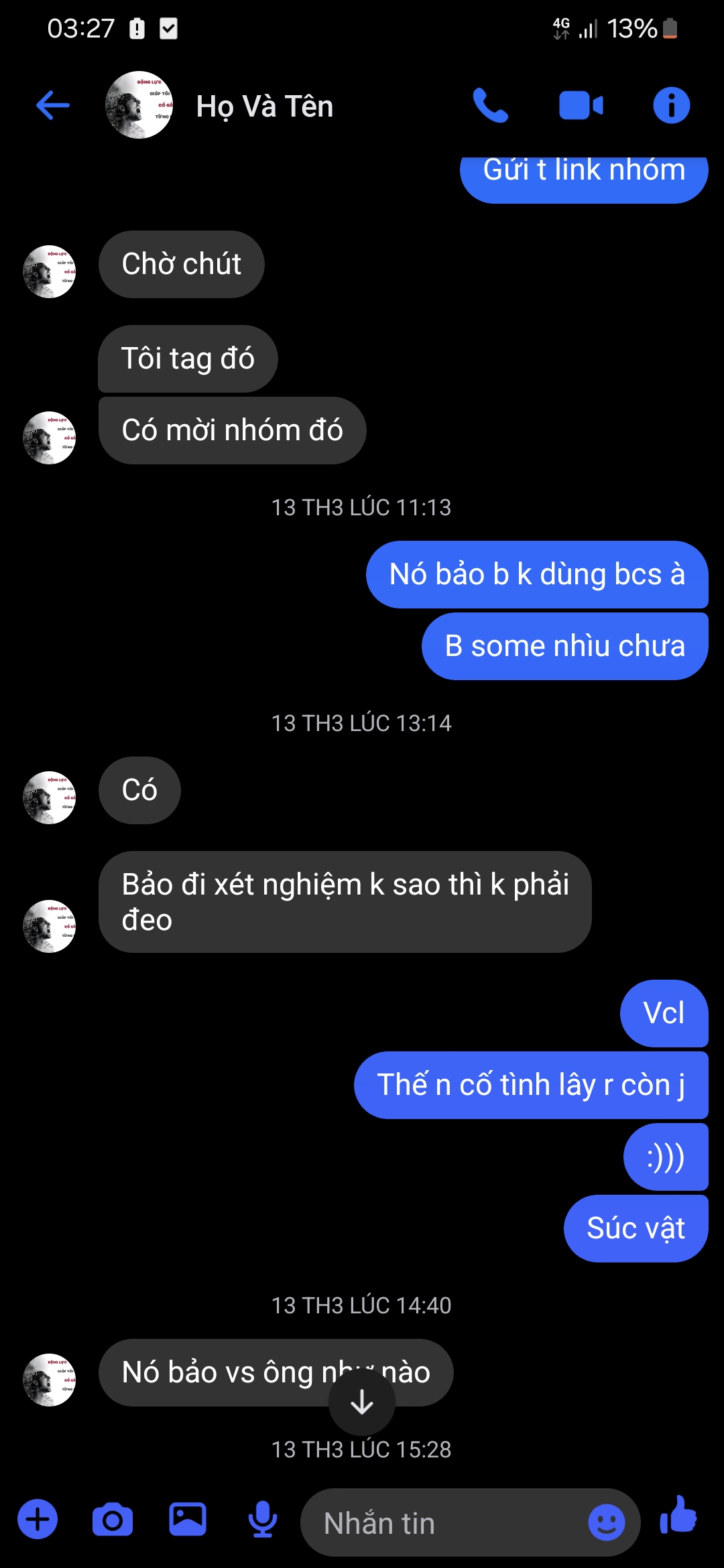
Task: Open the camera to take a photo
Action: (x=113, y=1519)
